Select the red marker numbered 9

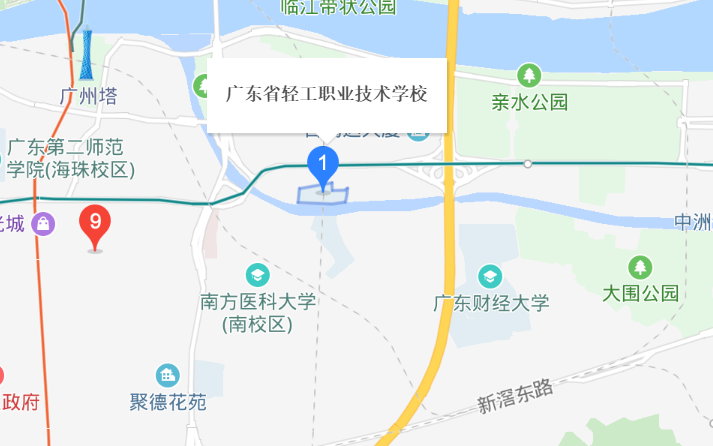pyautogui.click(x=95, y=222)
